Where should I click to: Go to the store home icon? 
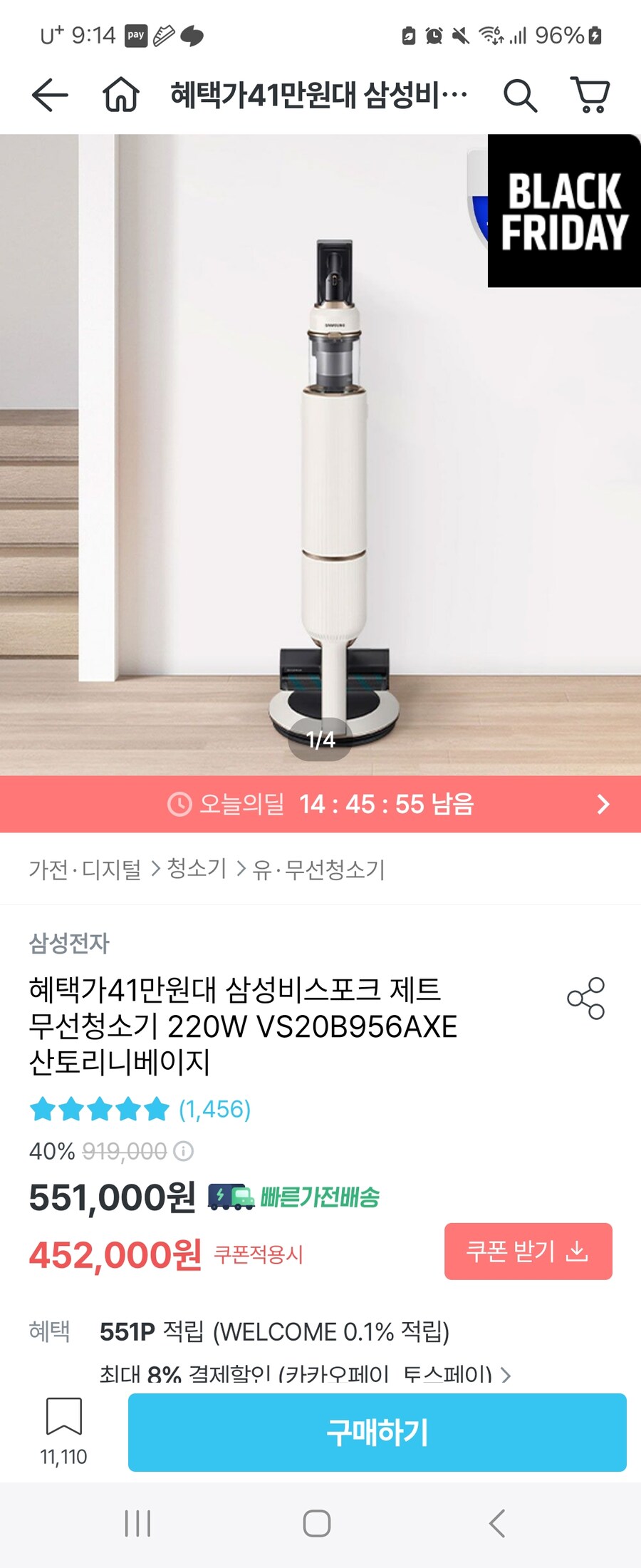(x=121, y=95)
